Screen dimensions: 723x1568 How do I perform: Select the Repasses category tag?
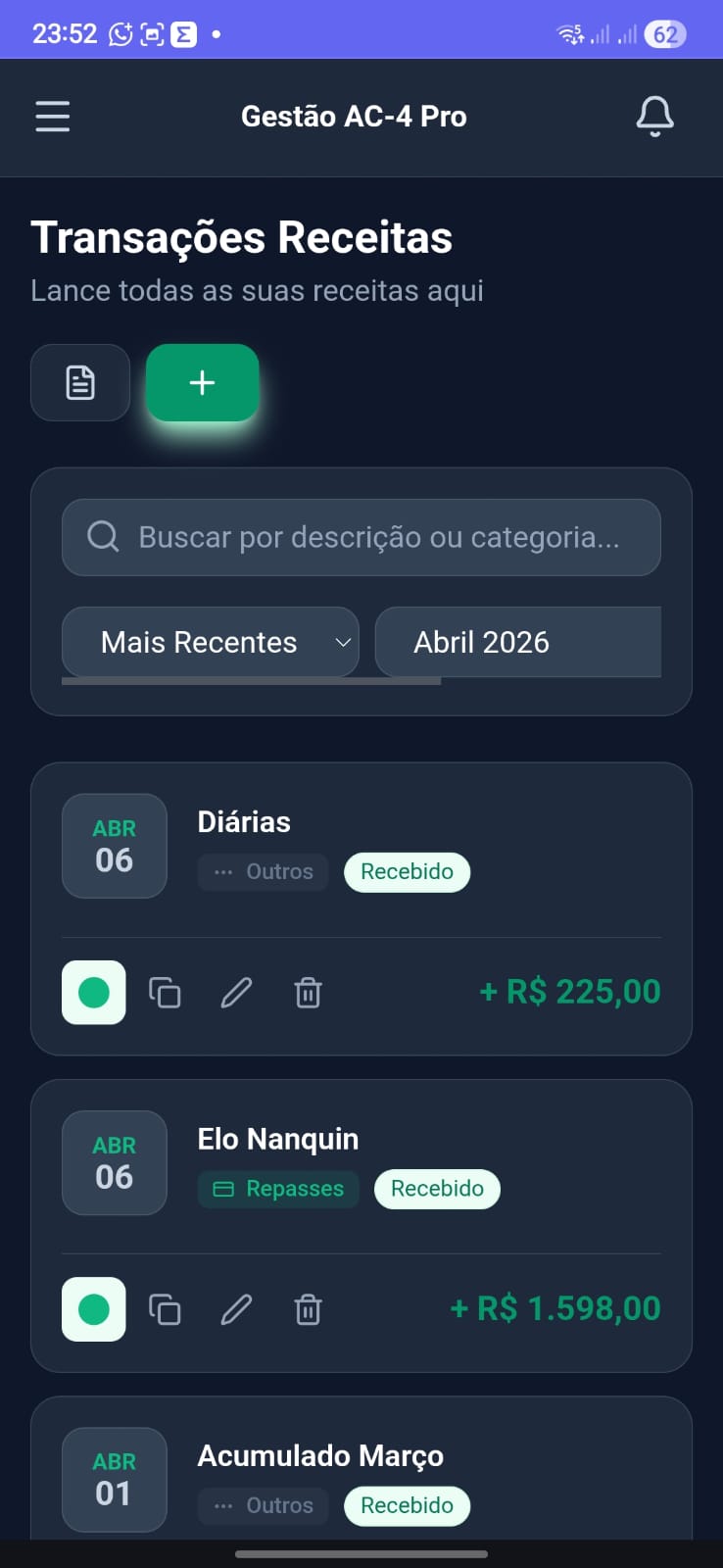point(278,1189)
